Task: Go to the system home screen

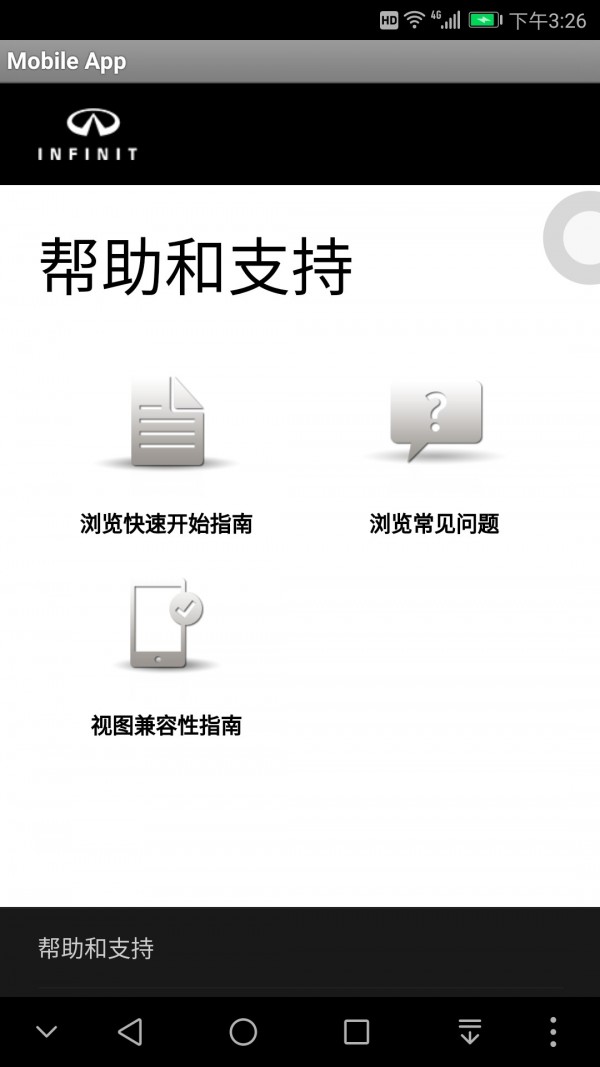Action: click(x=243, y=1032)
